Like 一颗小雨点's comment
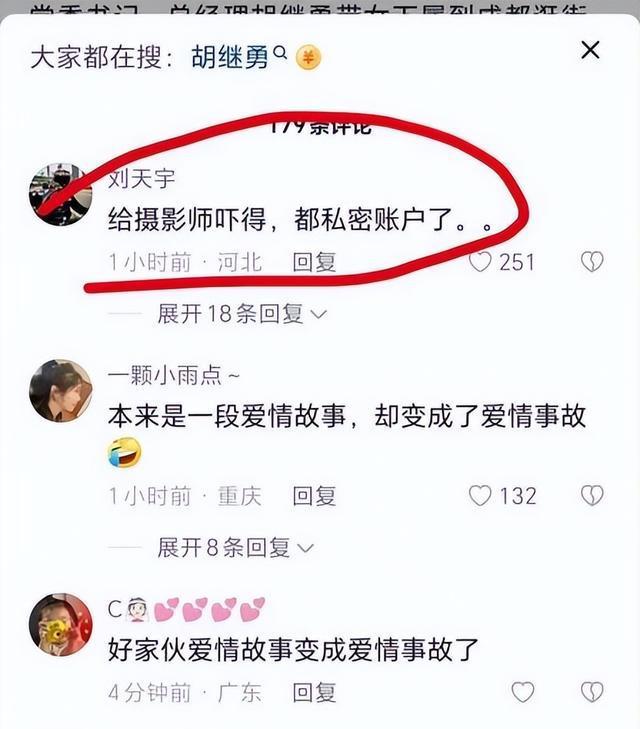 click(481, 495)
